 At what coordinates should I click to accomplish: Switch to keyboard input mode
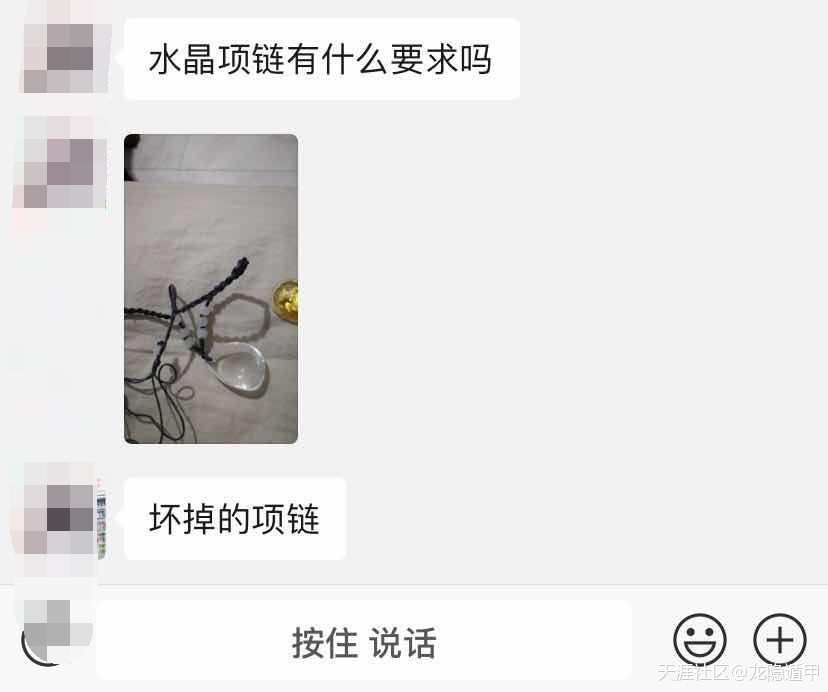pyautogui.click(x=47, y=638)
